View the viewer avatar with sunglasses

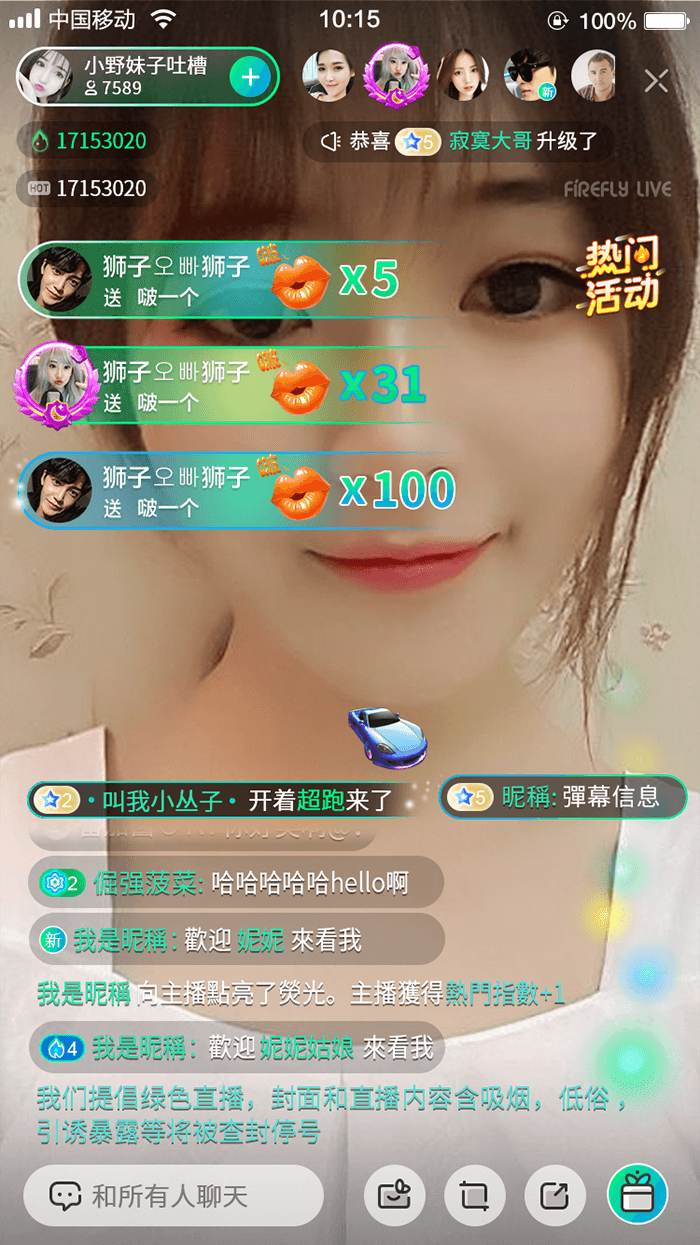pos(528,76)
